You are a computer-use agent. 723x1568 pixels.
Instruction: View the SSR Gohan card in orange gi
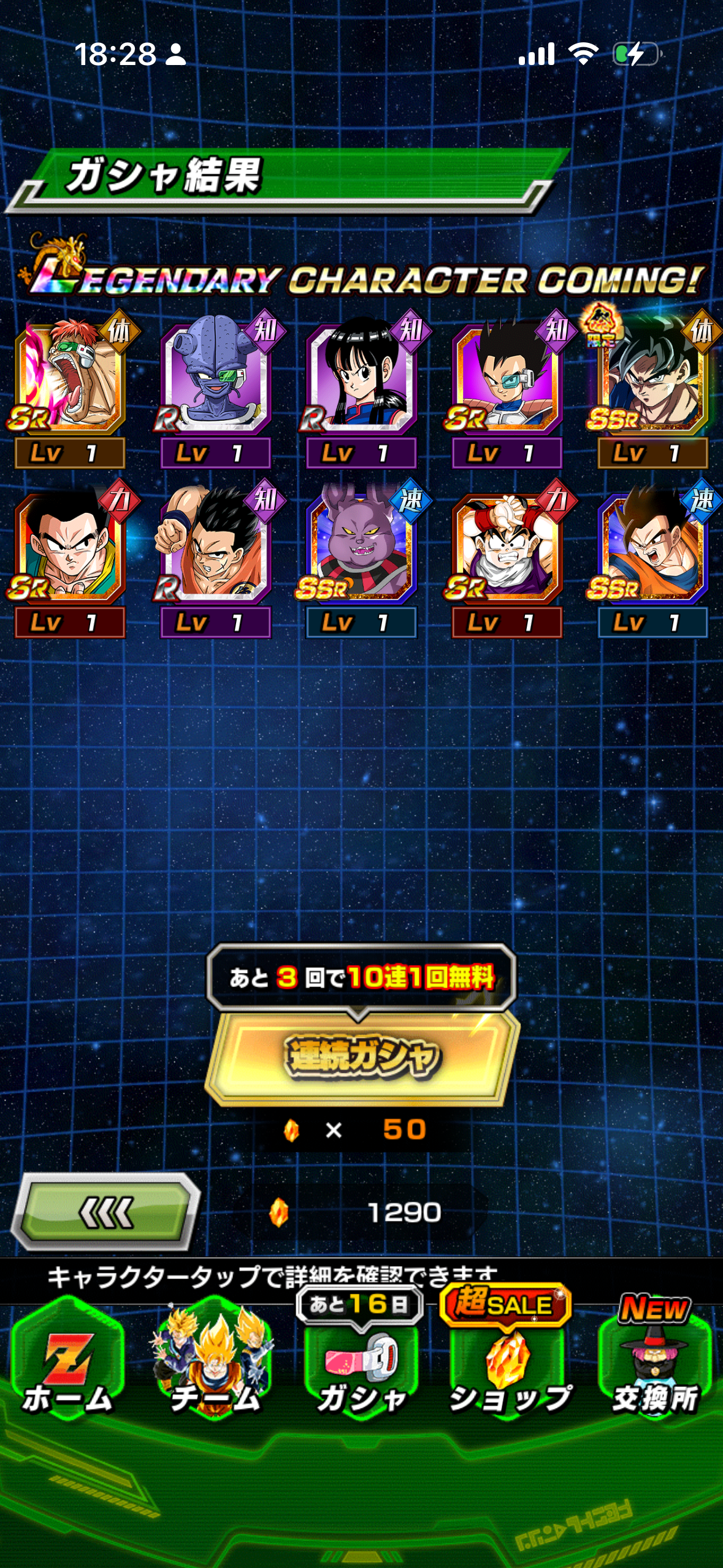(652, 545)
